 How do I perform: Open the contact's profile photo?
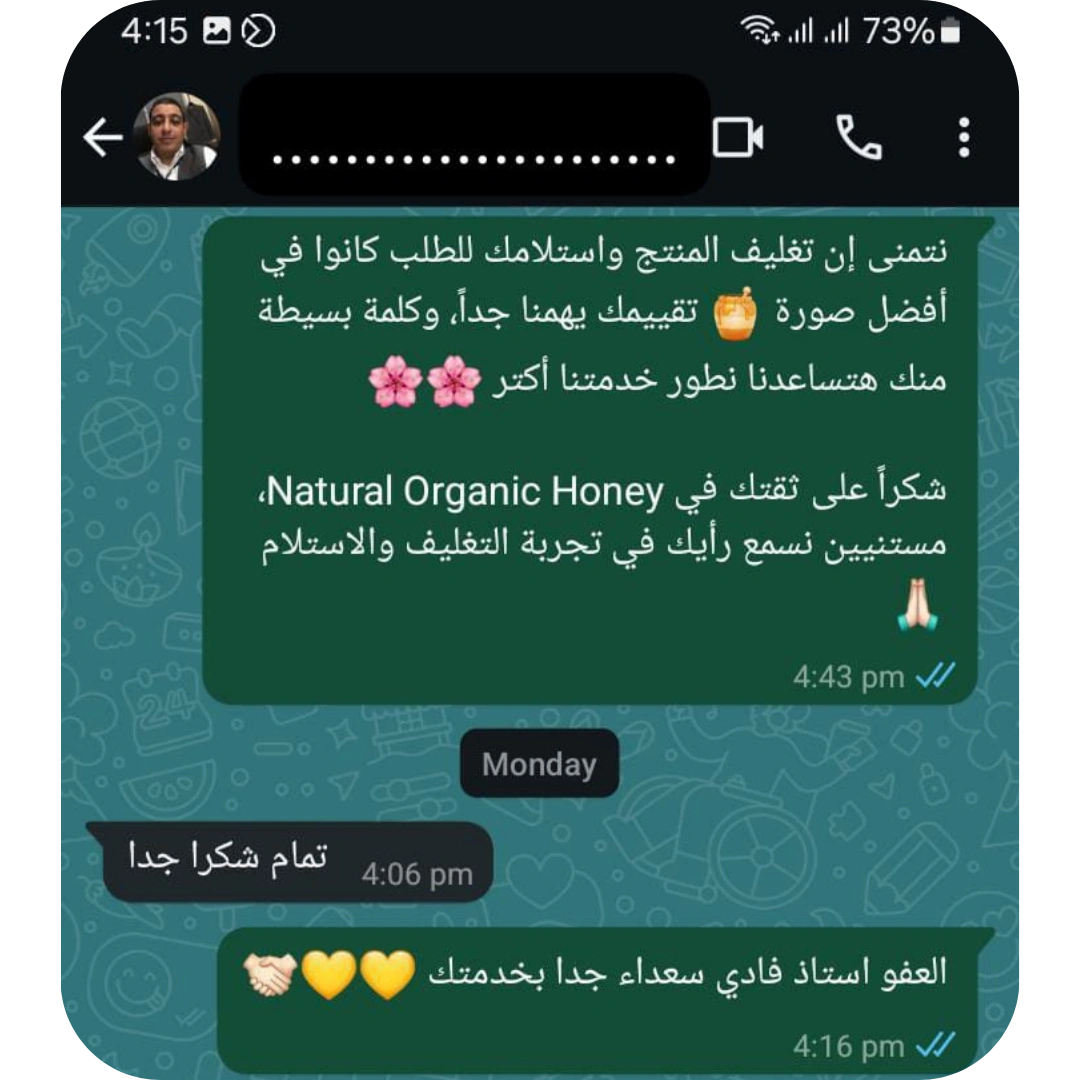[x=176, y=137]
